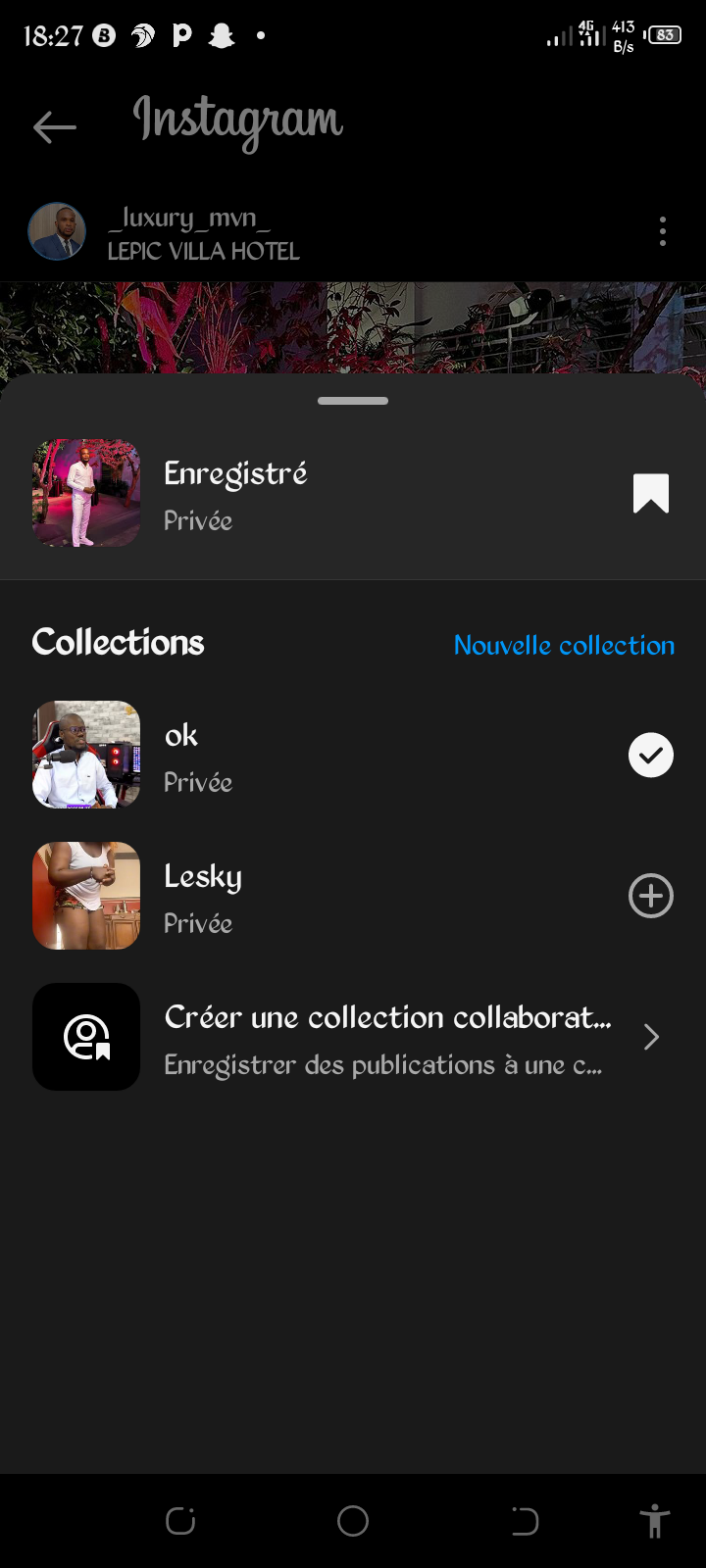Open the accessibility shortcut in navigation bar
This screenshot has height=1568, width=706.
click(654, 1521)
